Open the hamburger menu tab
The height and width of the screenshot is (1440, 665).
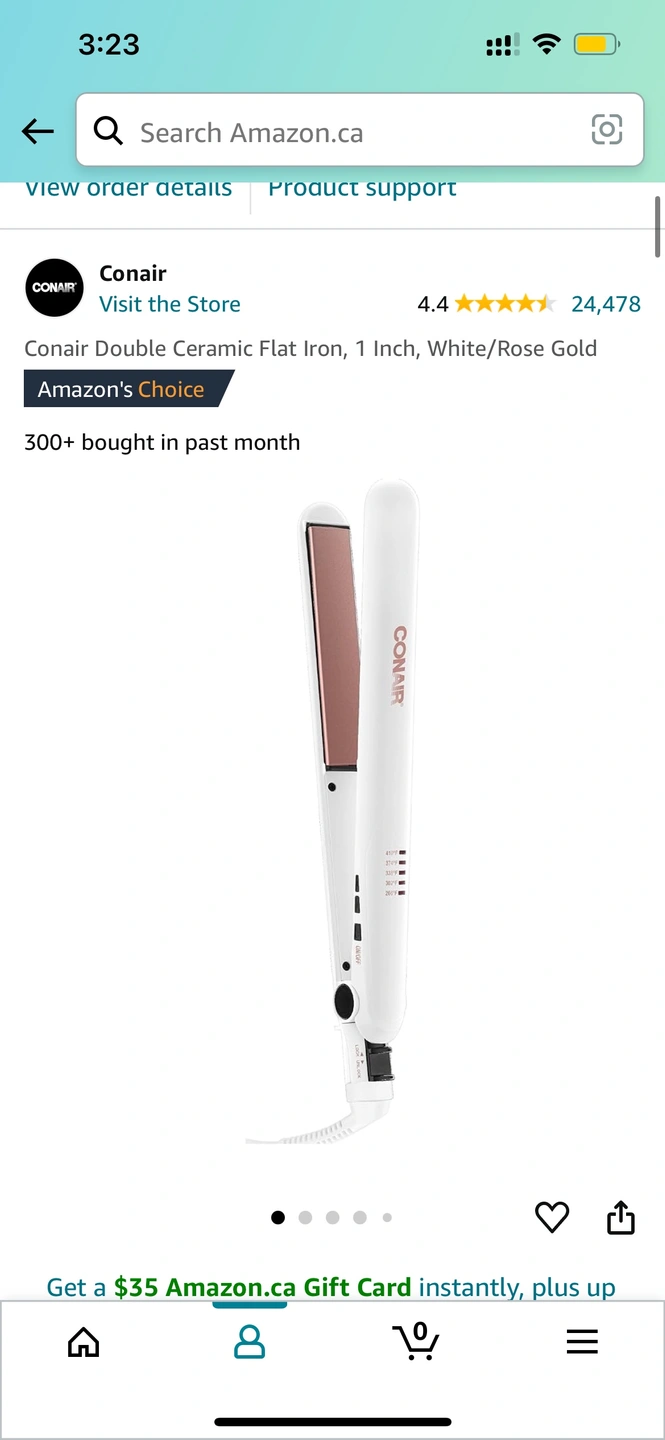(x=582, y=1341)
